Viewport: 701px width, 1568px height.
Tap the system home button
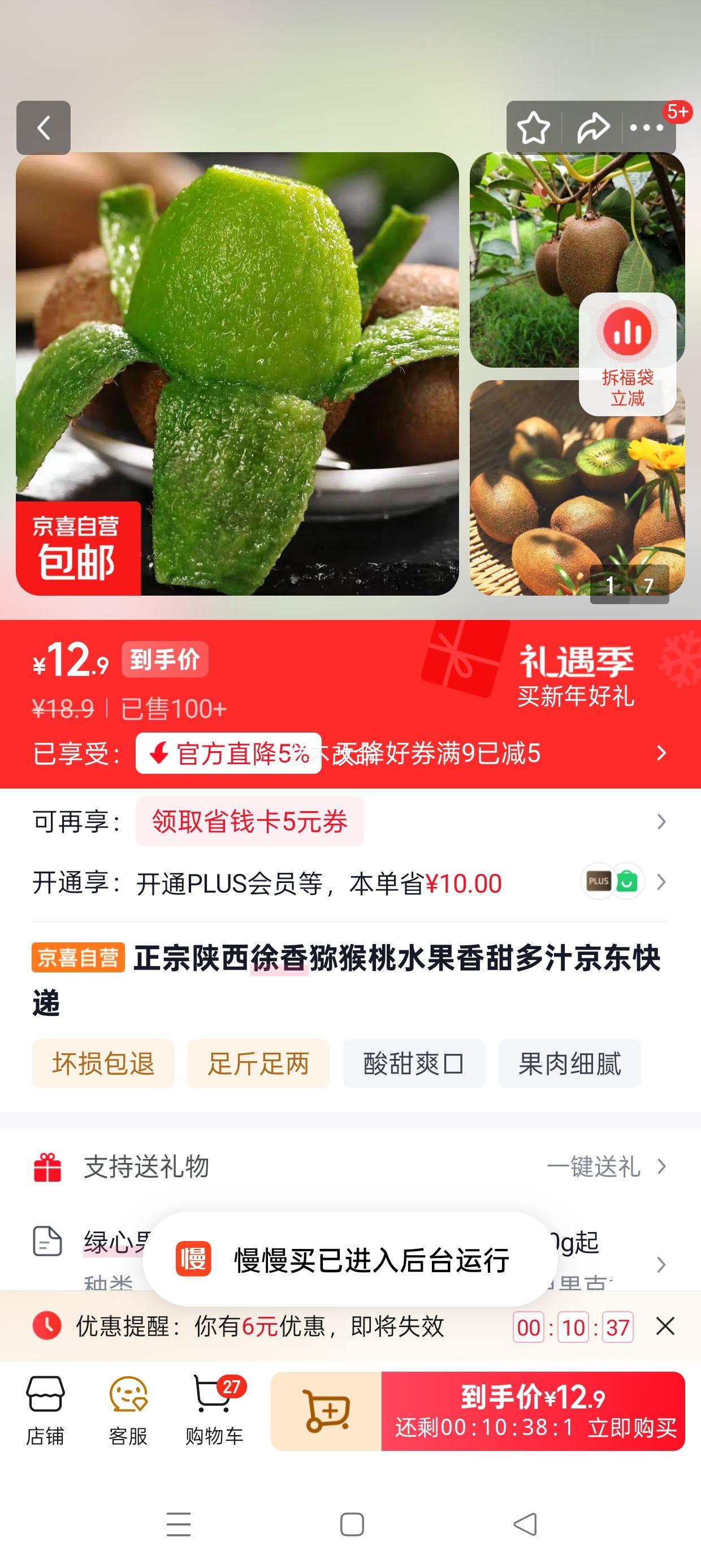[352, 1525]
